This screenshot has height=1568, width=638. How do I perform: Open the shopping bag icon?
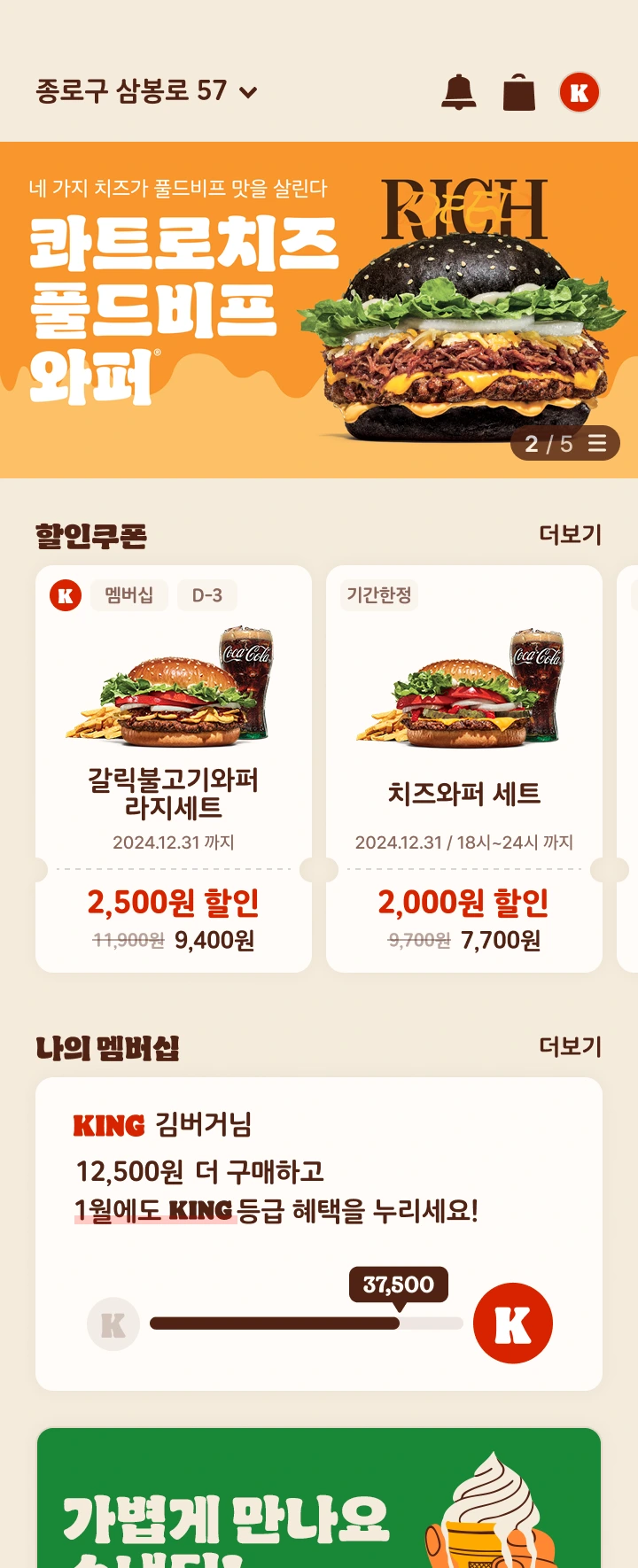click(x=520, y=91)
